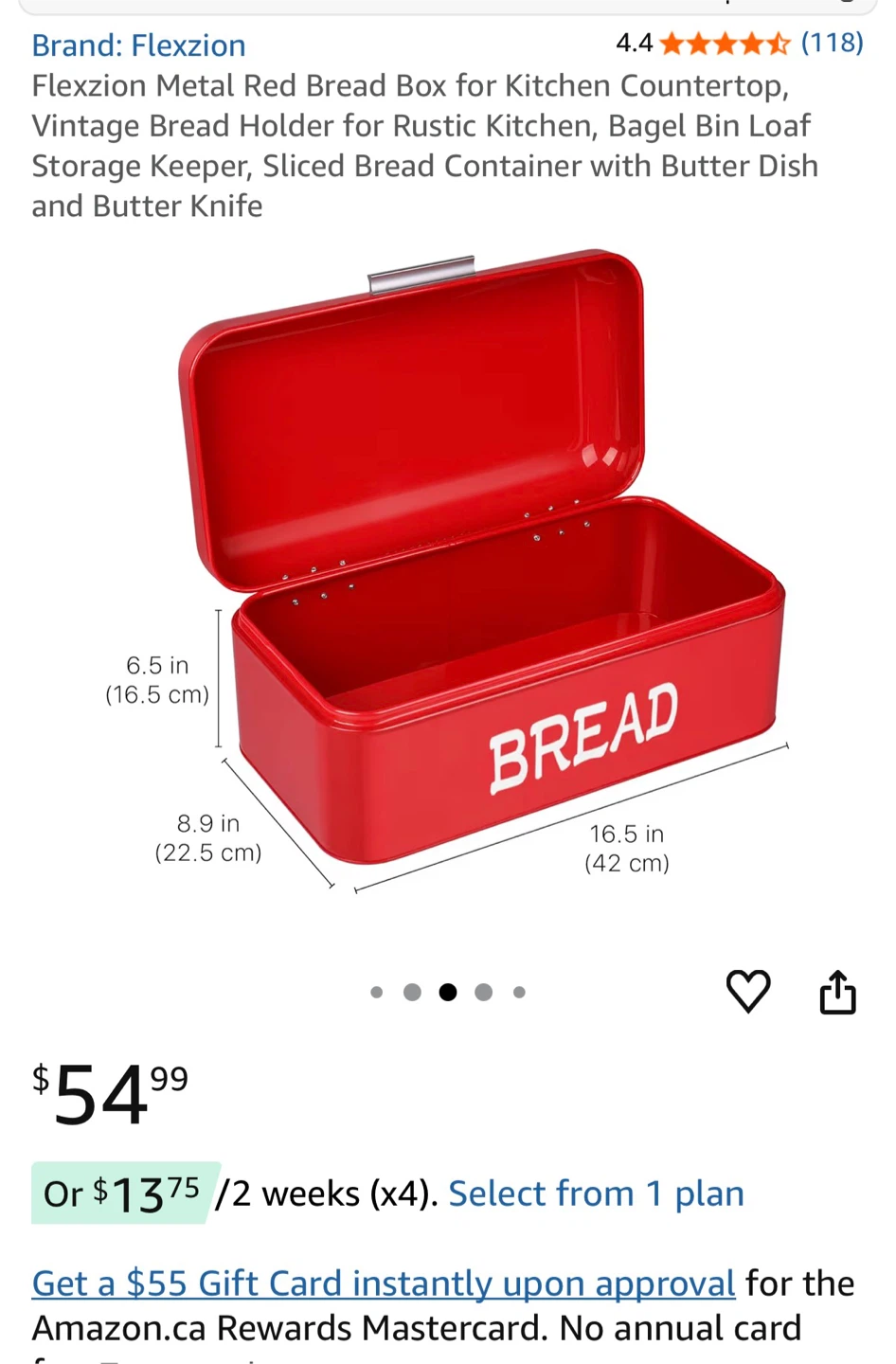The height and width of the screenshot is (1364, 896).
Task: Jump to the fourth image page dot
Action: tap(483, 992)
